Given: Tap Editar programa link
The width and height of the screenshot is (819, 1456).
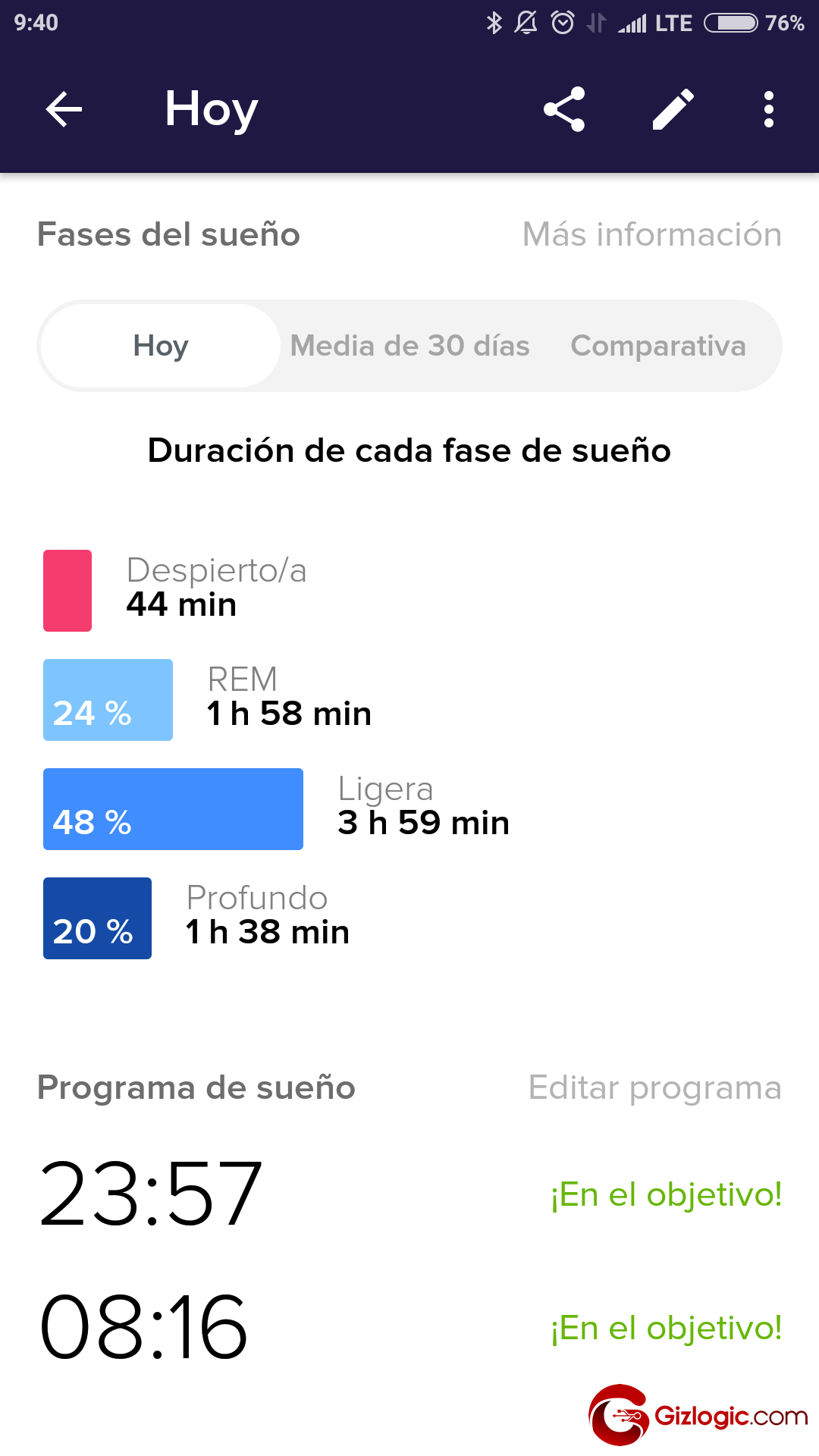Looking at the screenshot, I should click(654, 1087).
